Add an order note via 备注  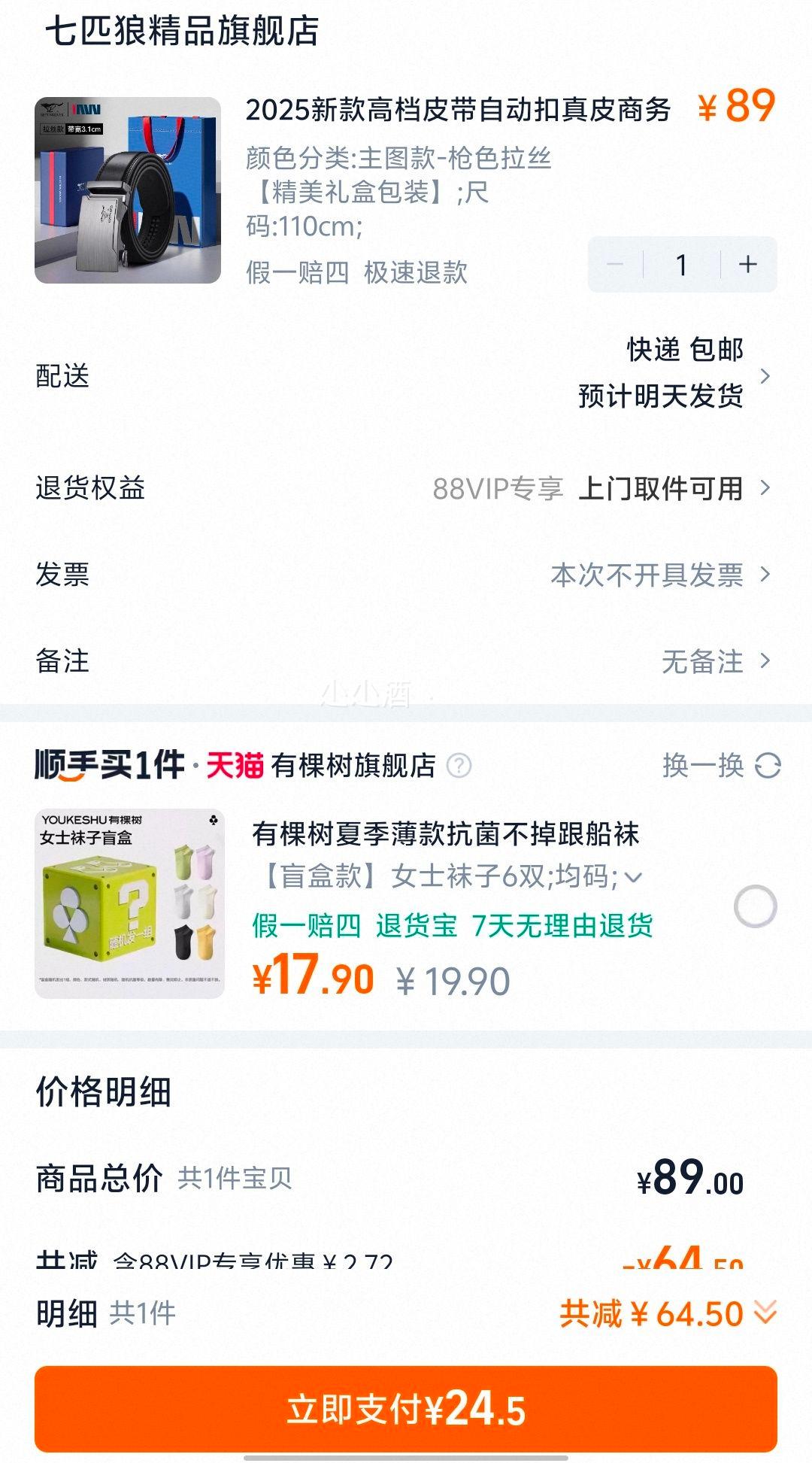coord(406,661)
